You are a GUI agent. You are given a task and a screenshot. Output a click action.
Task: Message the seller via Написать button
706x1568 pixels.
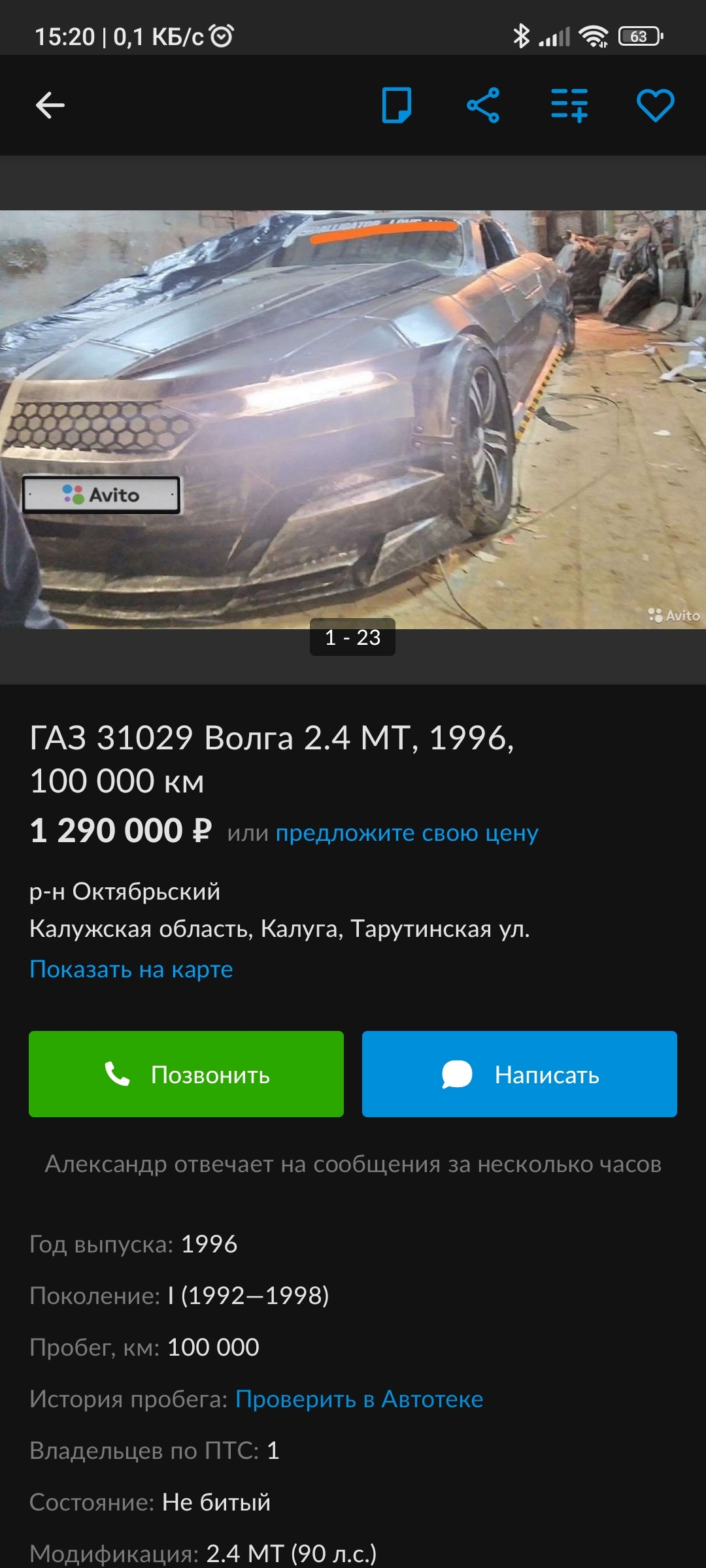point(520,1074)
